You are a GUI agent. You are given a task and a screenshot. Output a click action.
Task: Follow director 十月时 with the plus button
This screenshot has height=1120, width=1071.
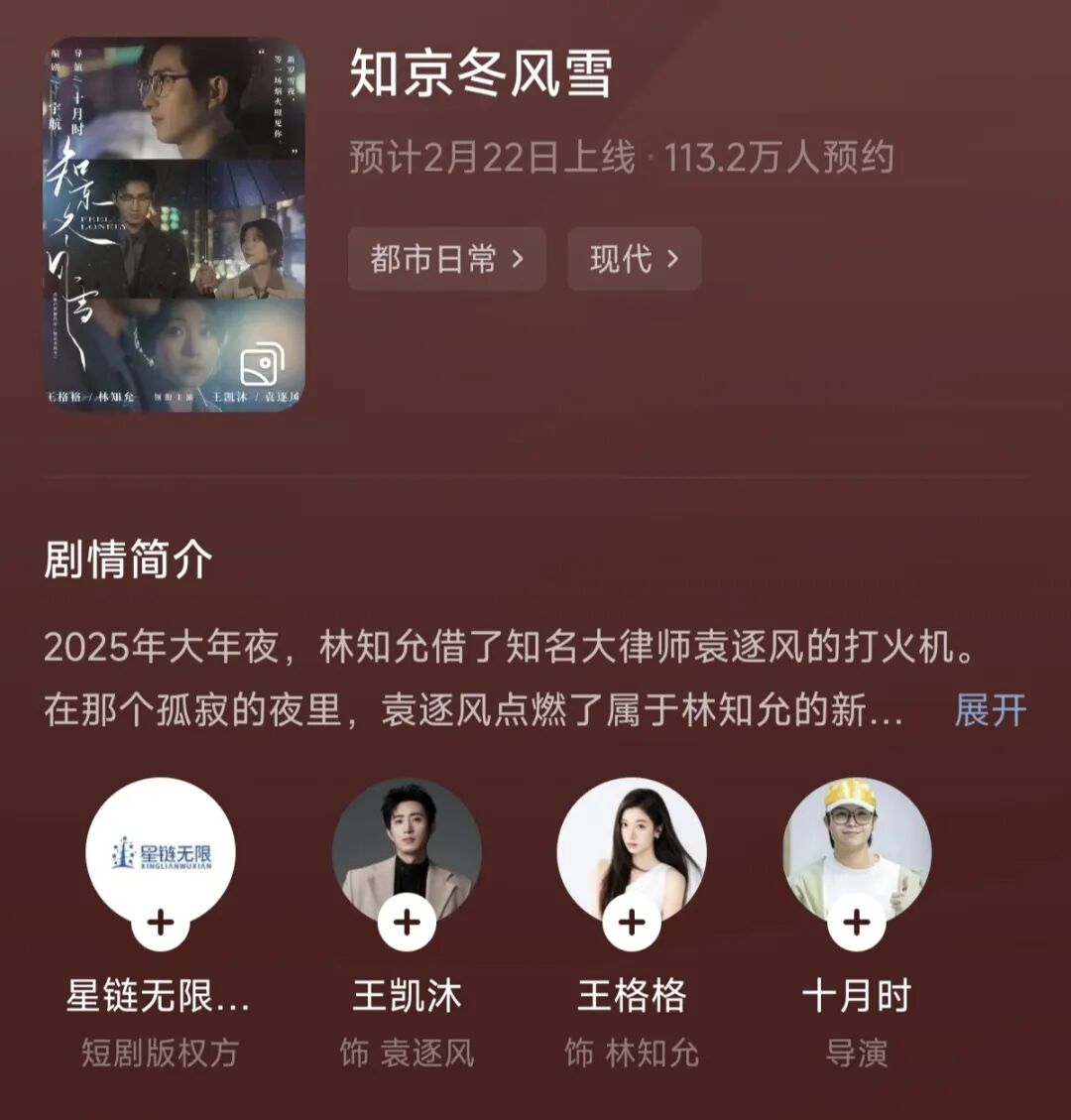point(857,923)
